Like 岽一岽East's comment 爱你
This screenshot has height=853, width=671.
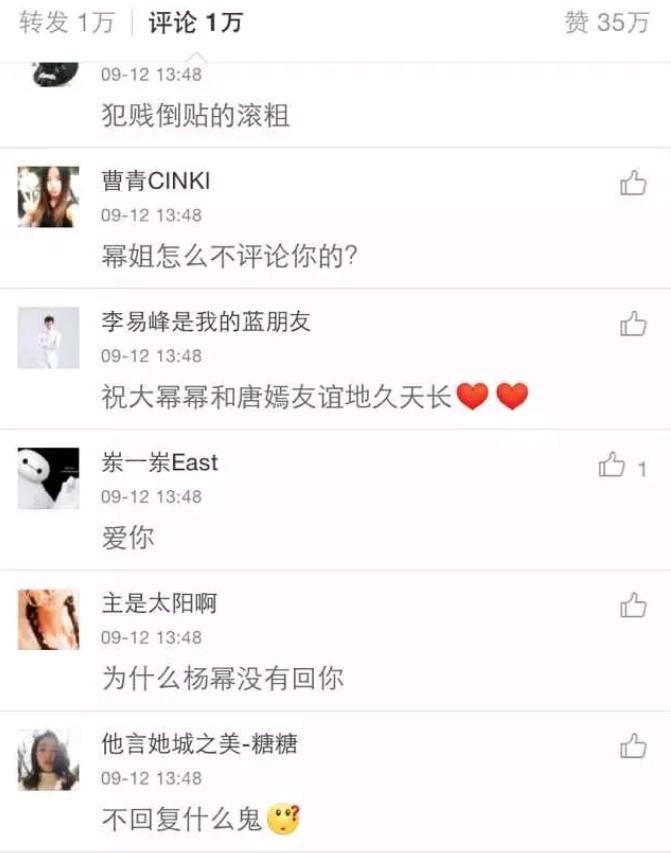pos(612,465)
